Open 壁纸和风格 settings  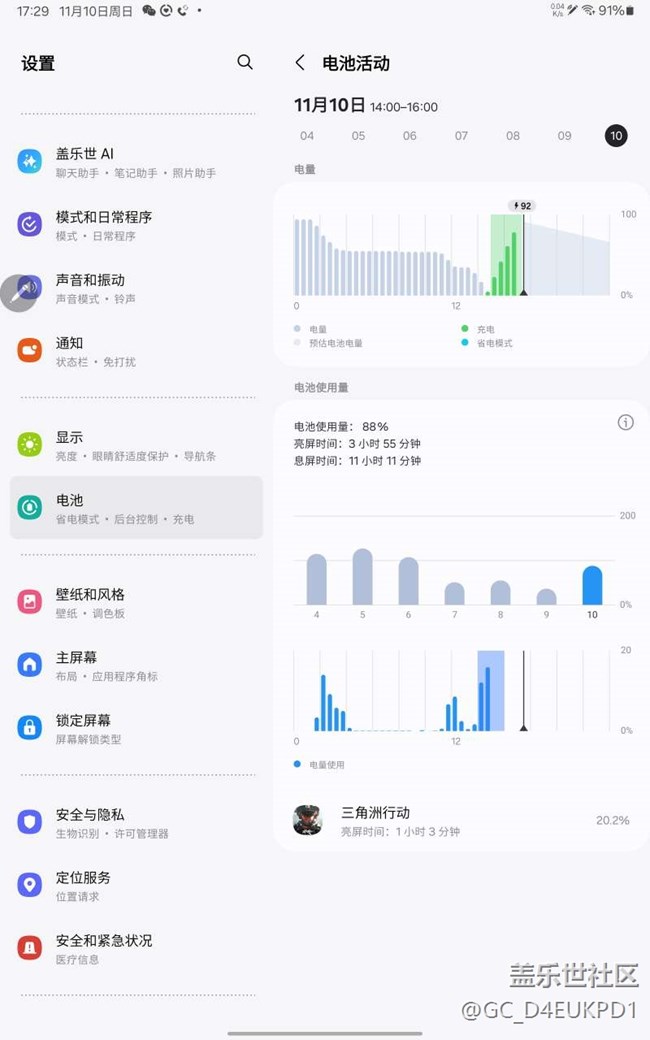pyautogui.click(x=136, y=603)
